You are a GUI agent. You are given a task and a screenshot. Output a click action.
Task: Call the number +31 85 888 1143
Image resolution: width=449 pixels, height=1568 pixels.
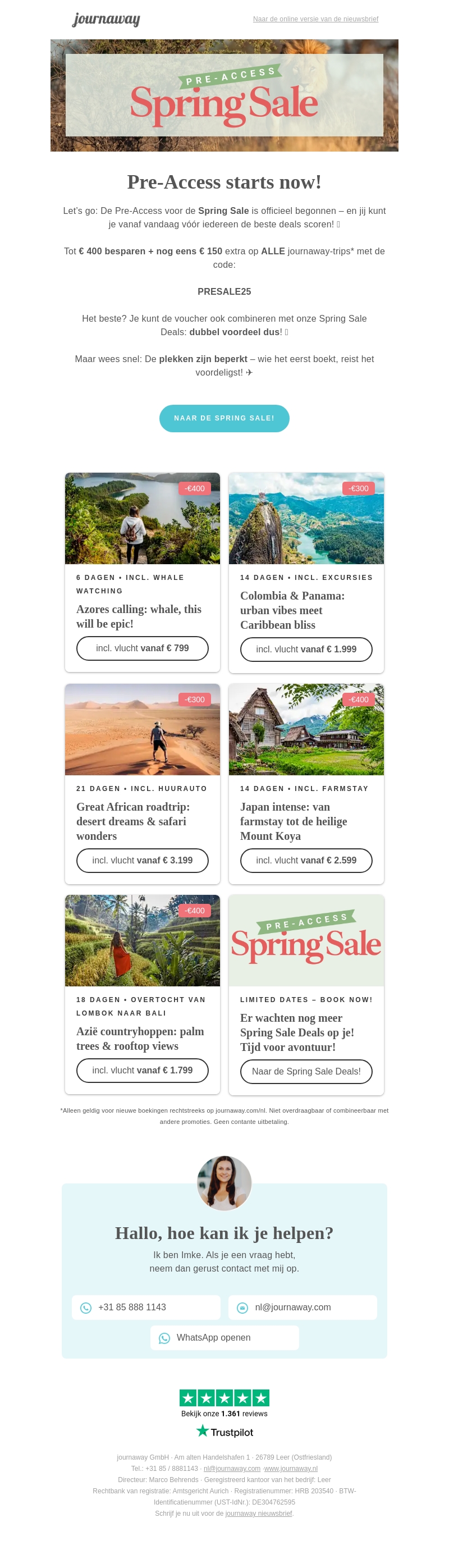pos(146,1307)
